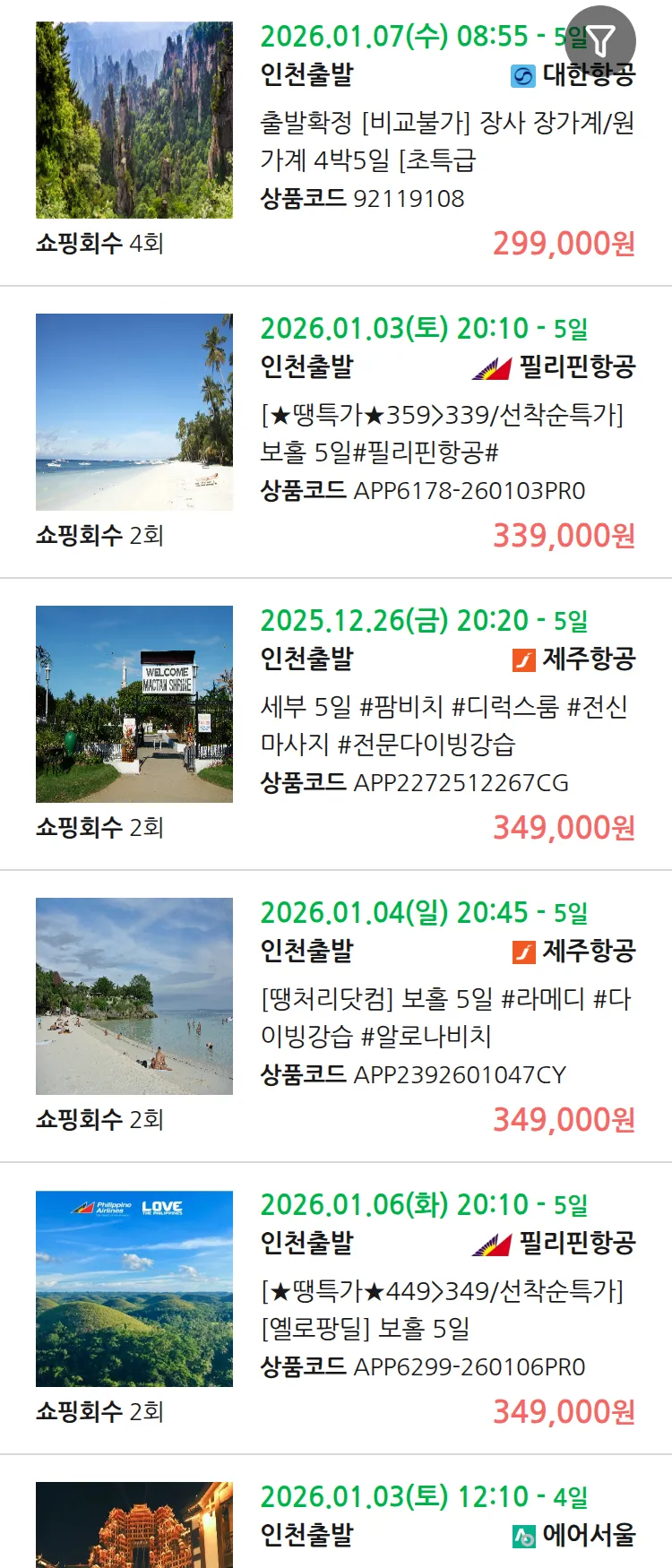Select the 2025.12.26 Jeju Air Cebu package
Viewport: 672px width, 1568px height.
(x=444, y=726)
